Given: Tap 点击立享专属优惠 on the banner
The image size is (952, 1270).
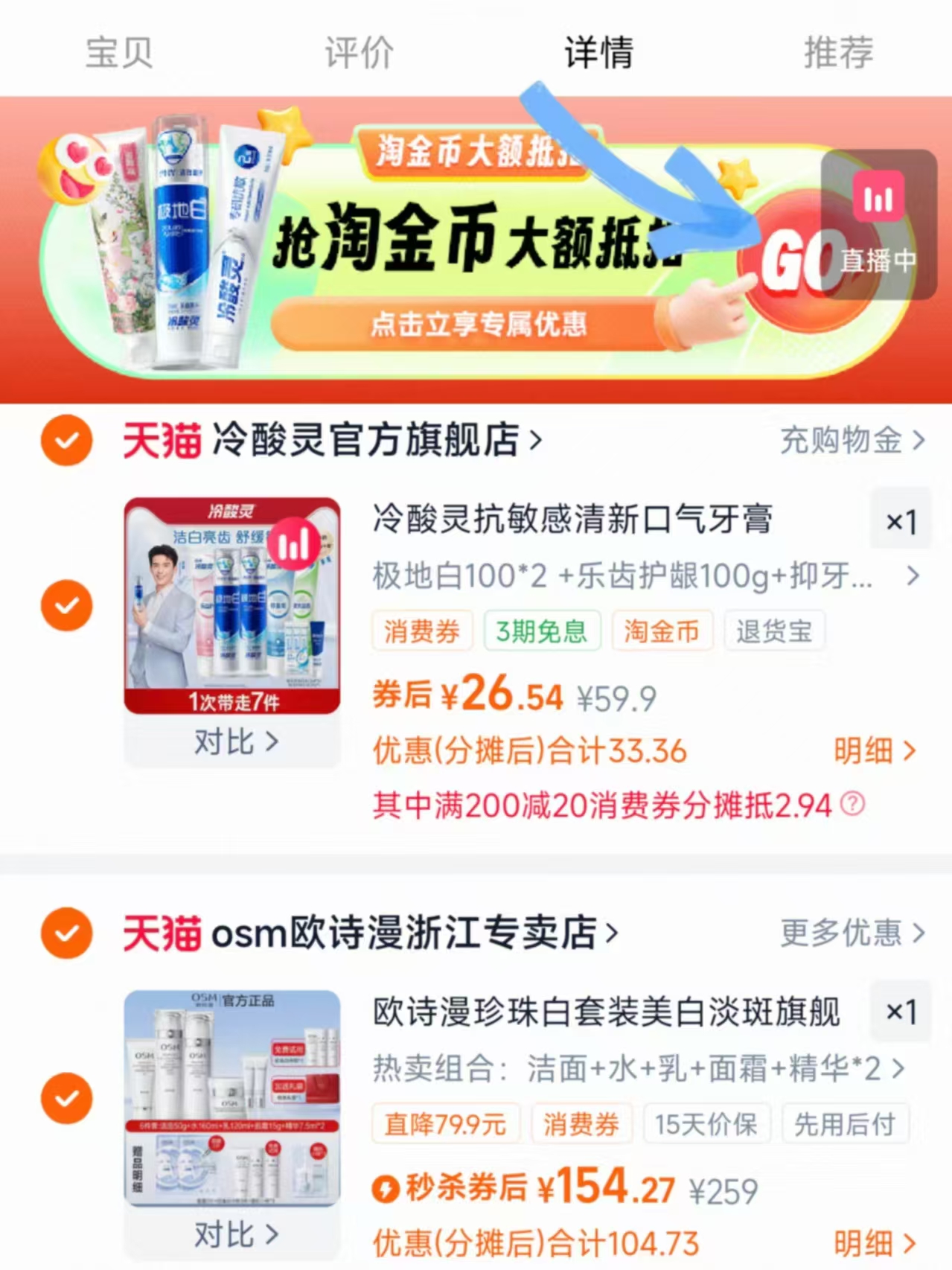Looking at the screenshot, I should (481, 325).
